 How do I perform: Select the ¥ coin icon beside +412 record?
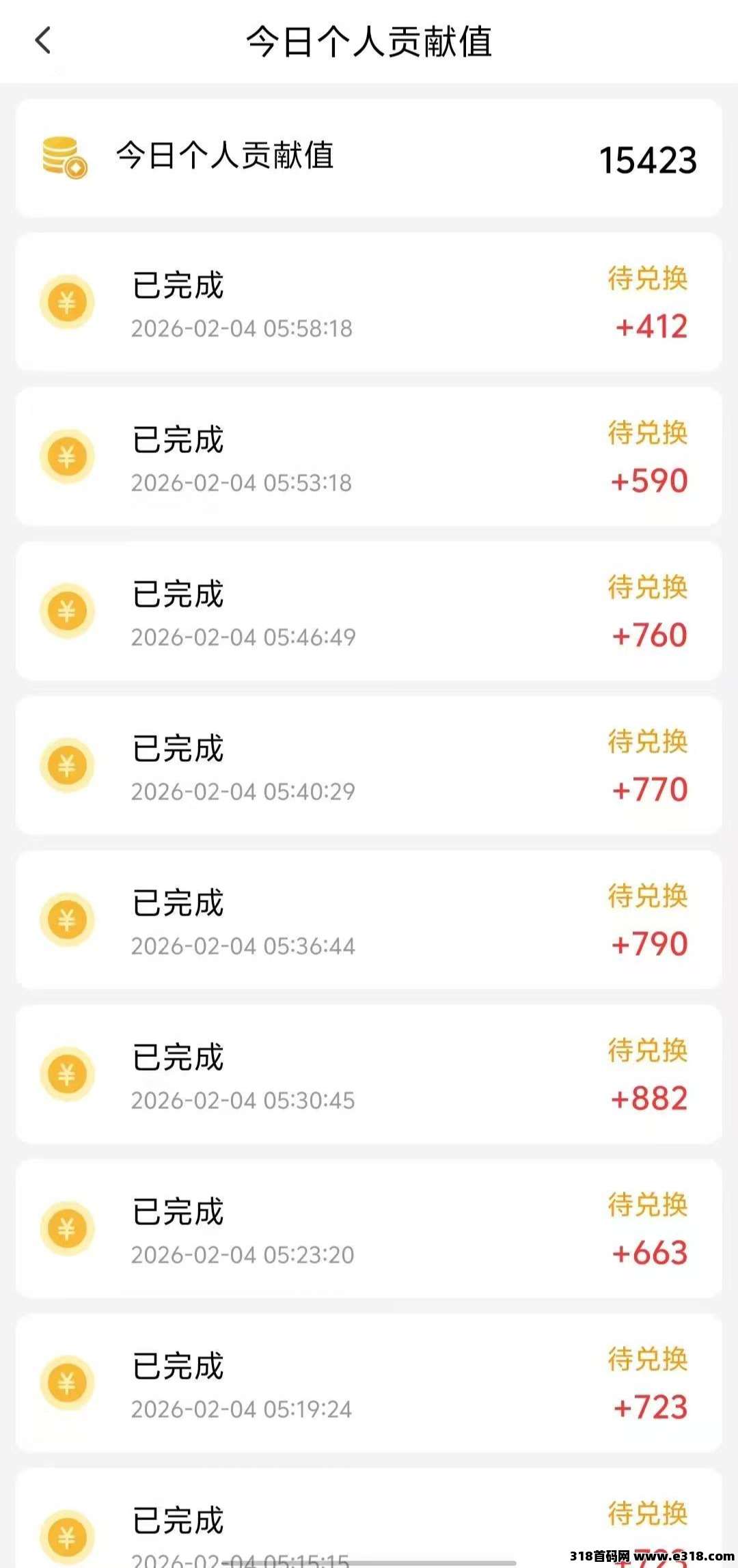pos(66,301)
